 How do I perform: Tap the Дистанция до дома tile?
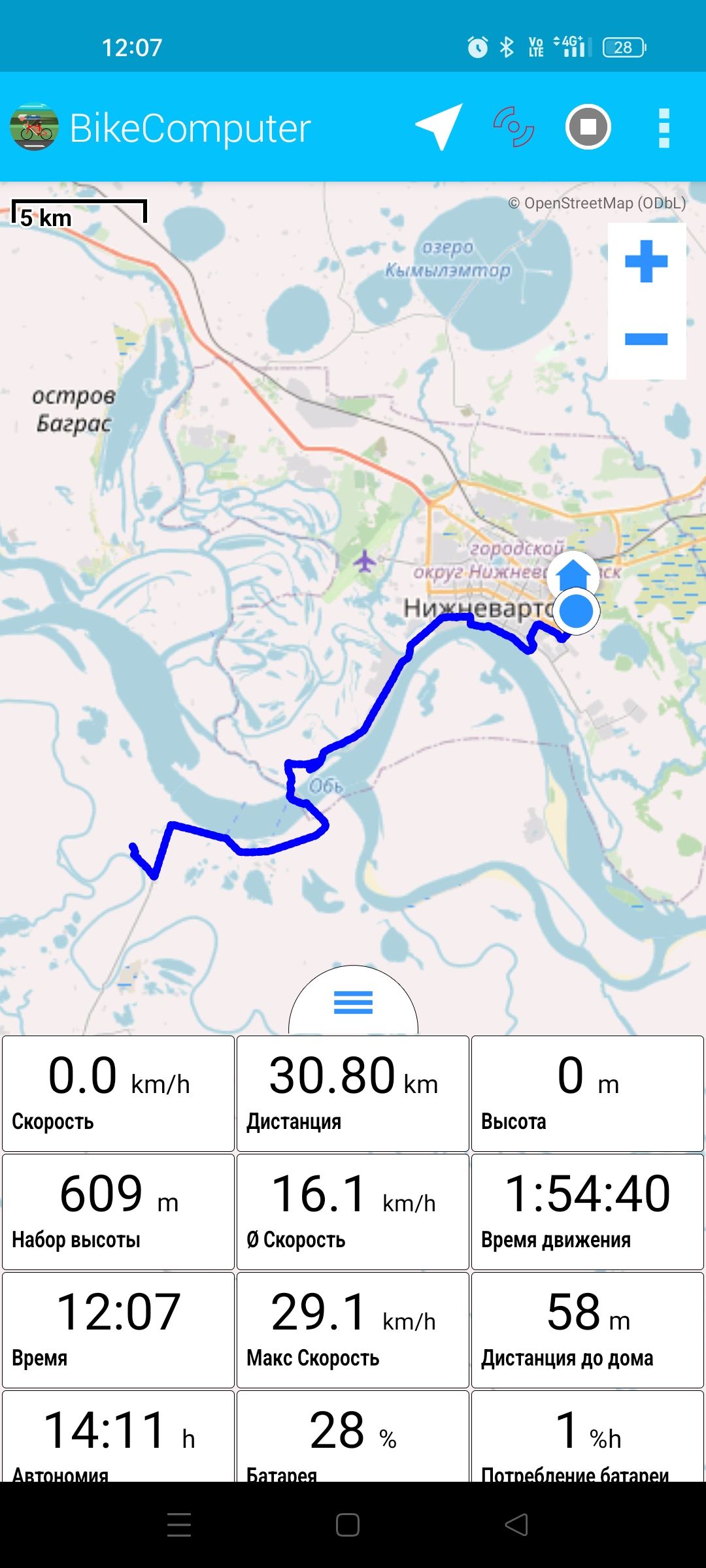[588, 1330]
